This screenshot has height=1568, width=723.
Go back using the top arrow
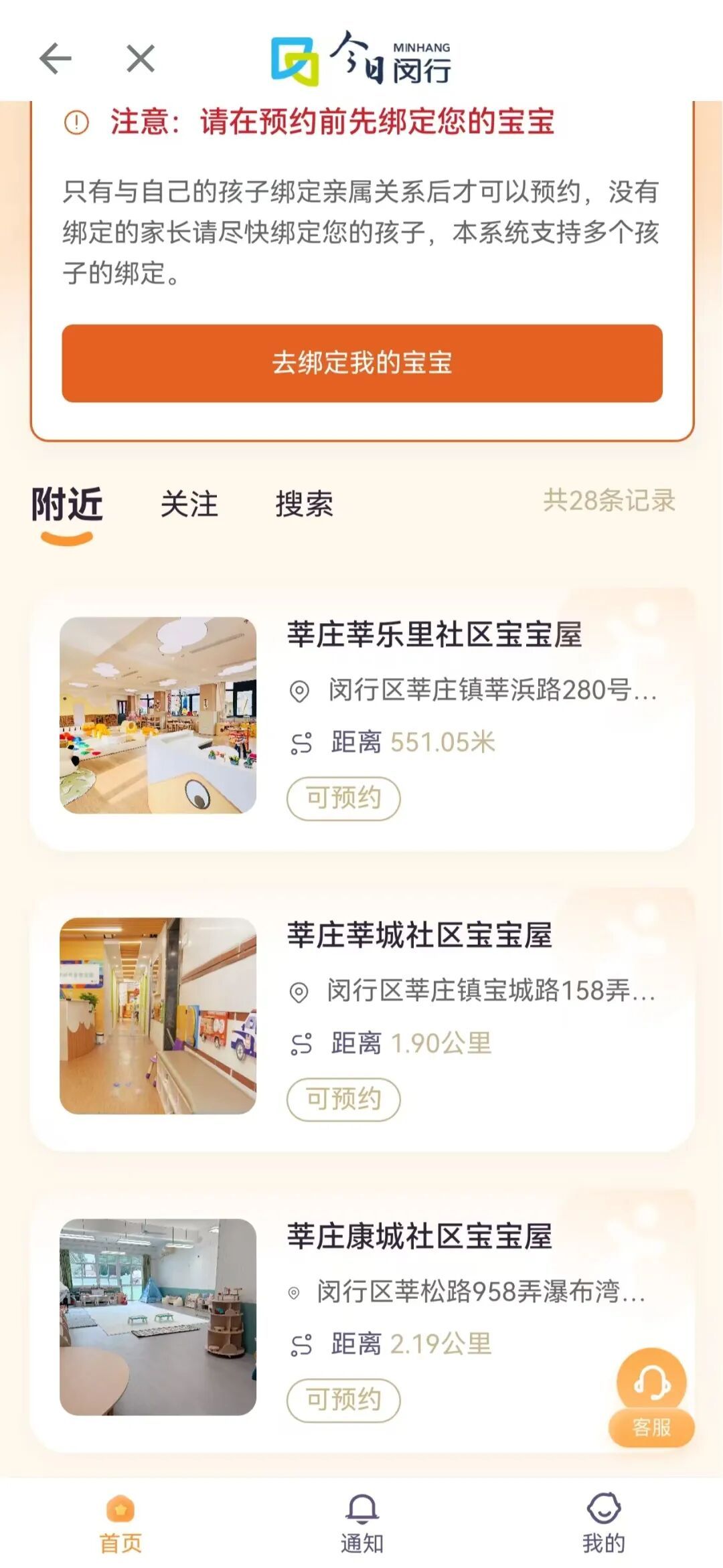[x=56, y=59]
